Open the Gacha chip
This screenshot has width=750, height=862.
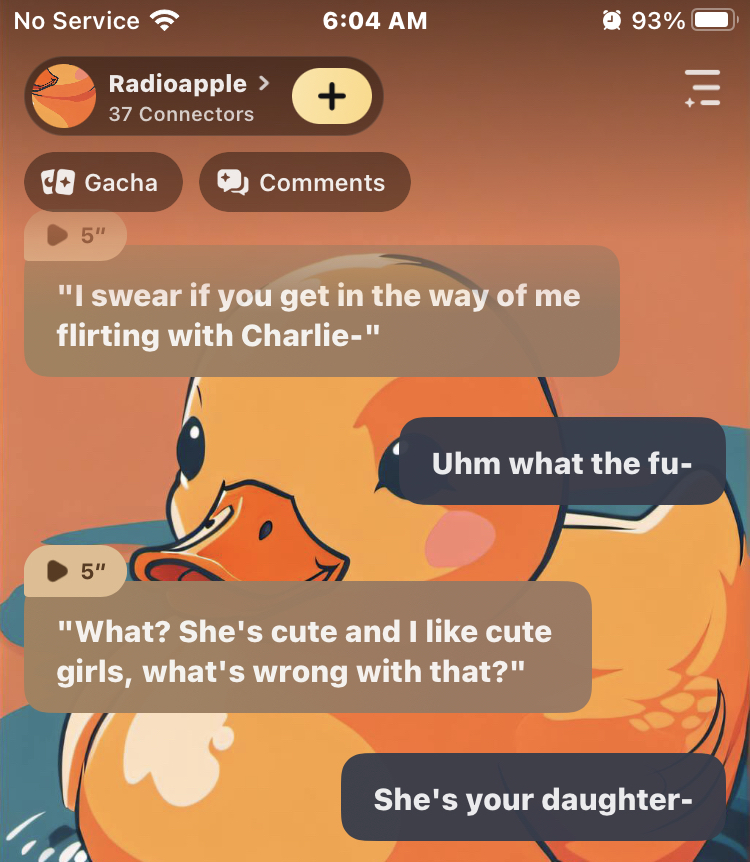103,183
